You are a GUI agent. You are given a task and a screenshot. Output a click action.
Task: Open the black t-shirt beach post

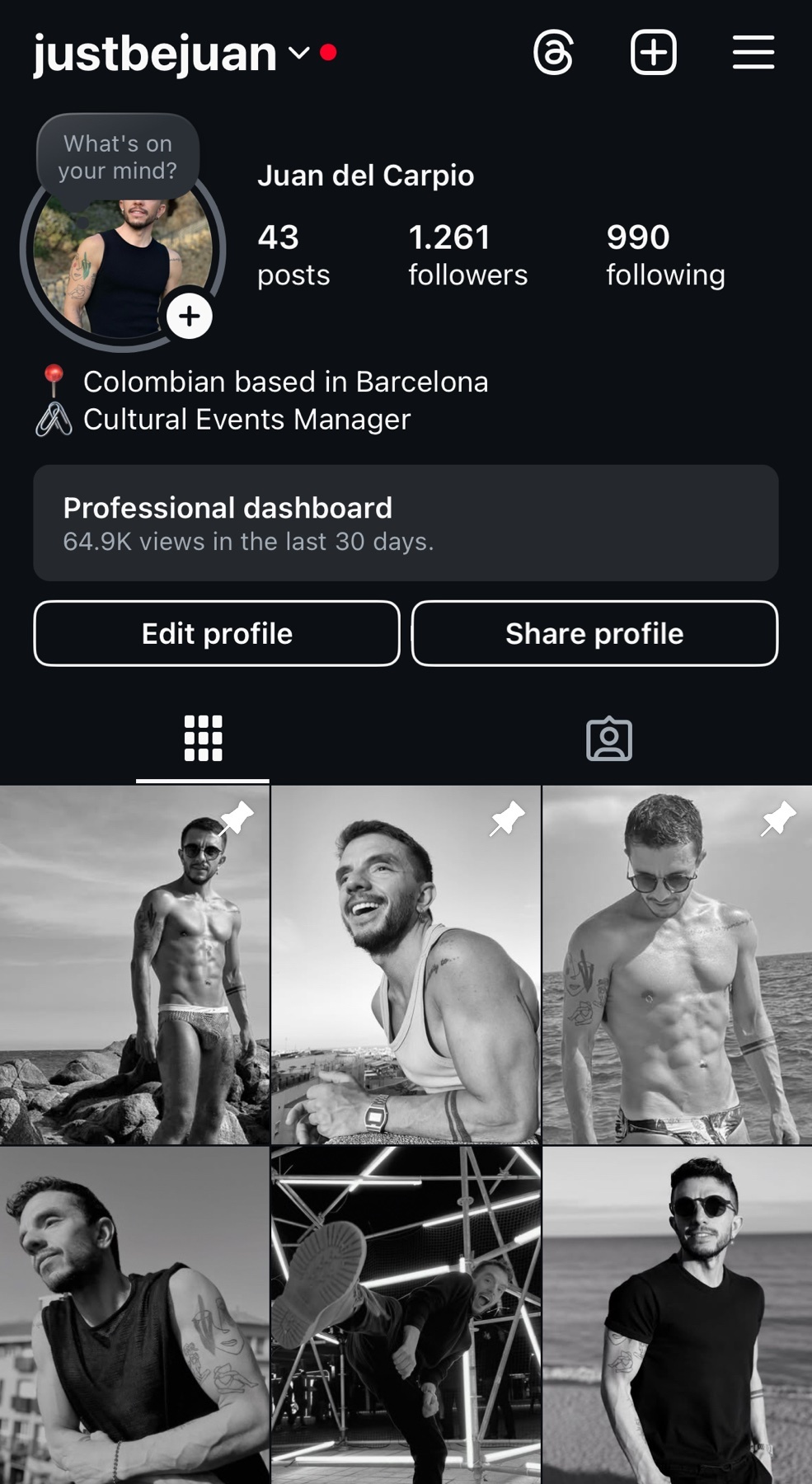[x=677, y=1315]
